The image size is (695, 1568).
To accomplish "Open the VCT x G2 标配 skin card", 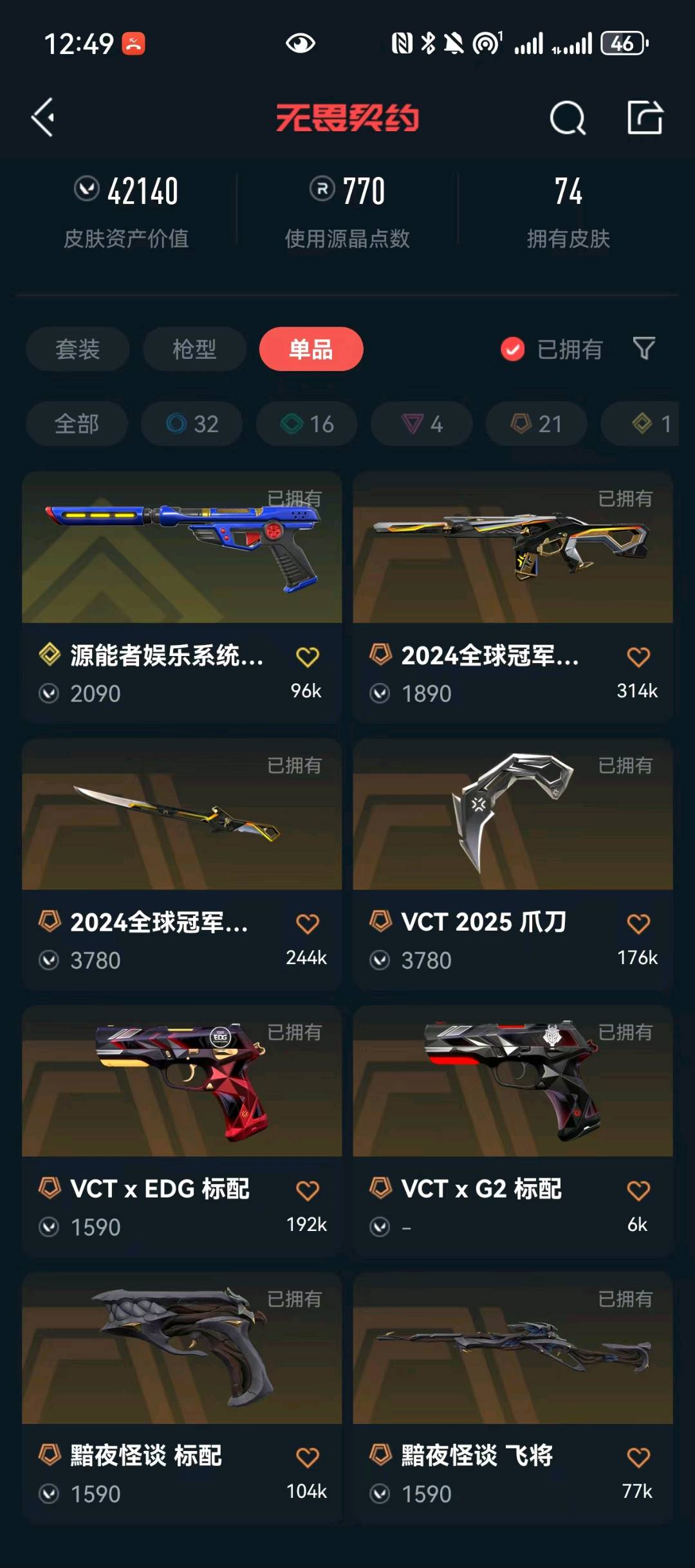I will tap(513, 1131).
